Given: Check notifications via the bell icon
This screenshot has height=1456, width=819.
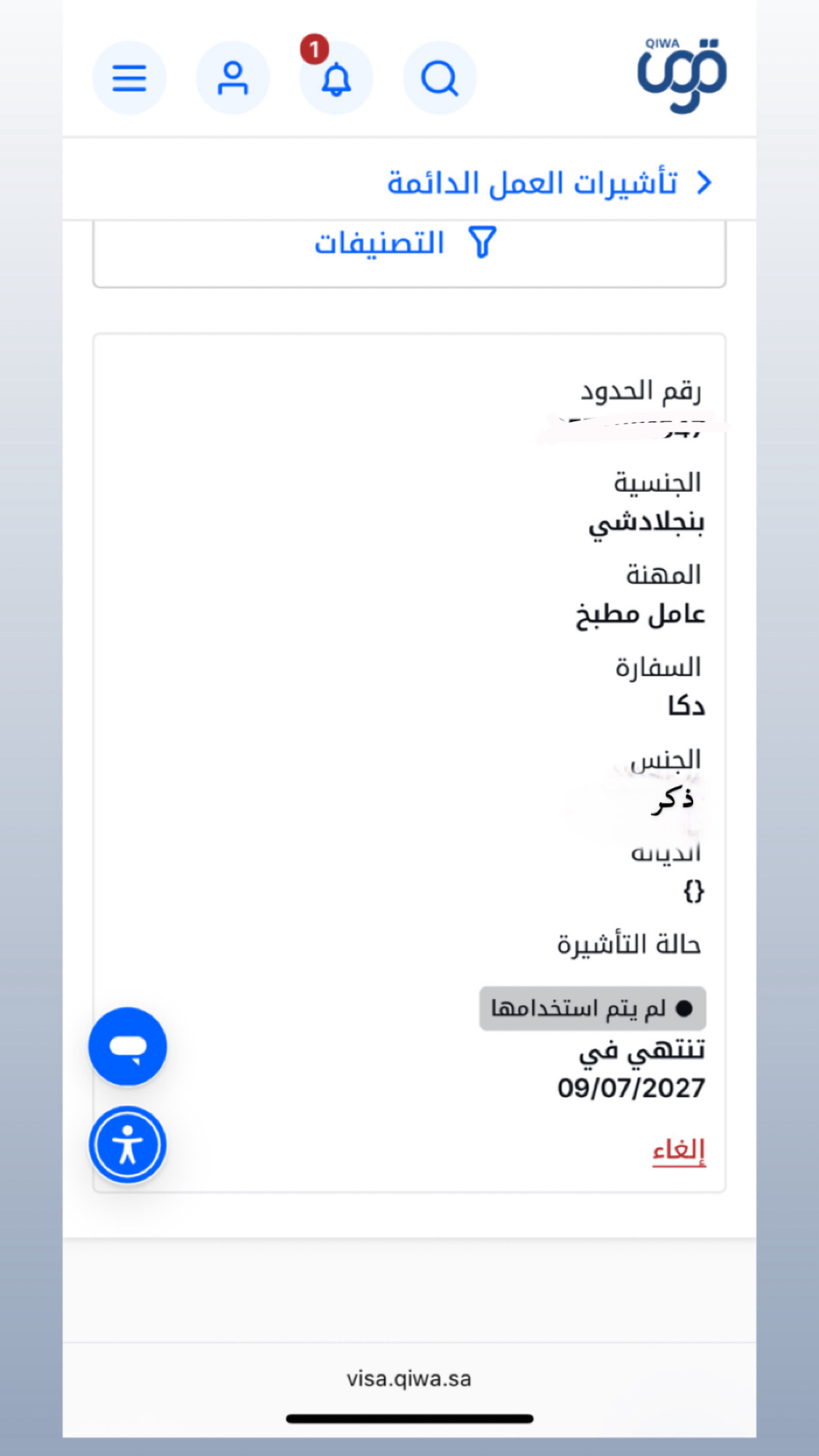Looking at the screenshot, I should click(336, 80).
